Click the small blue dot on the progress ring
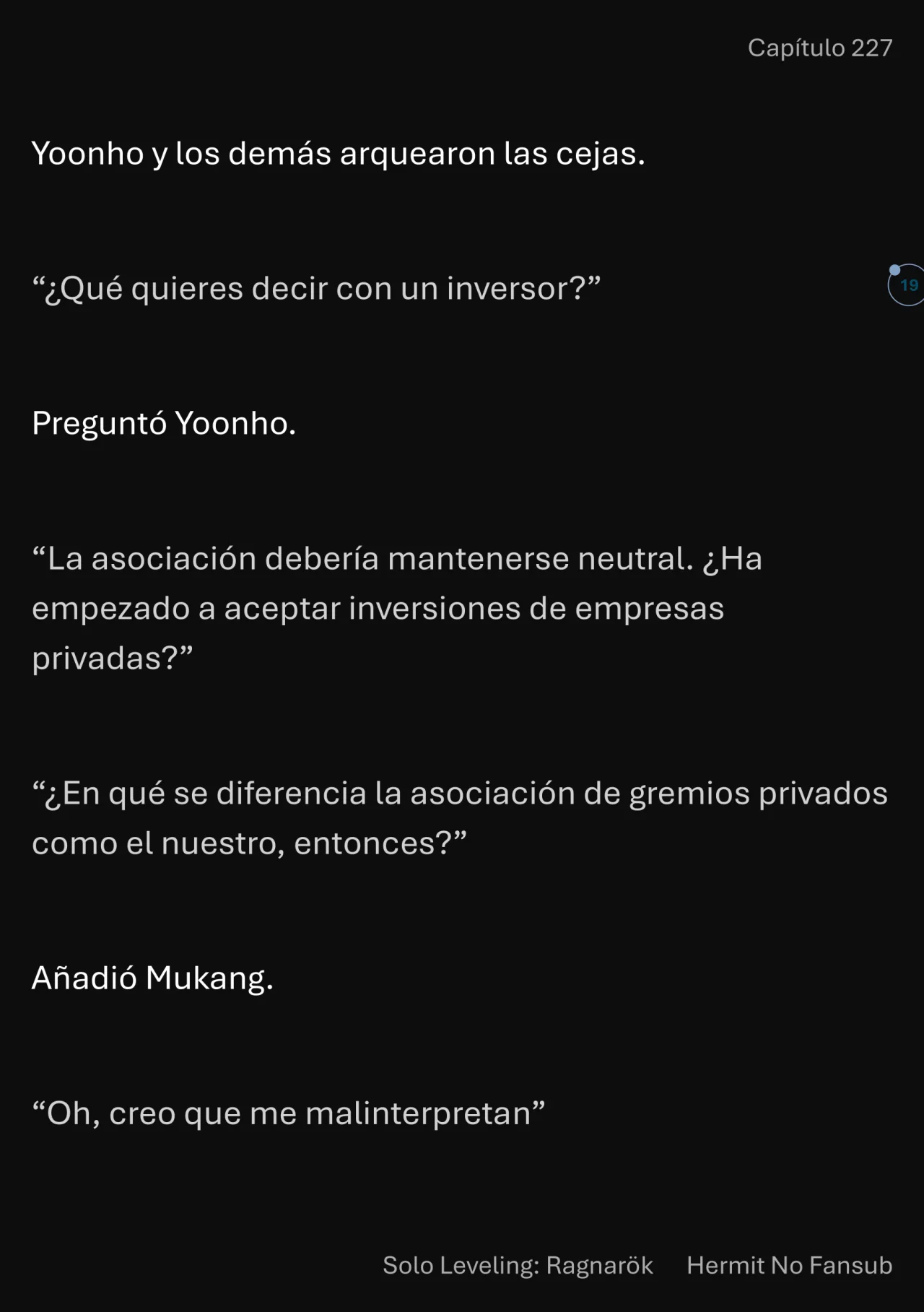Screen dimensions: 924x1312 [x=894, y=269]
